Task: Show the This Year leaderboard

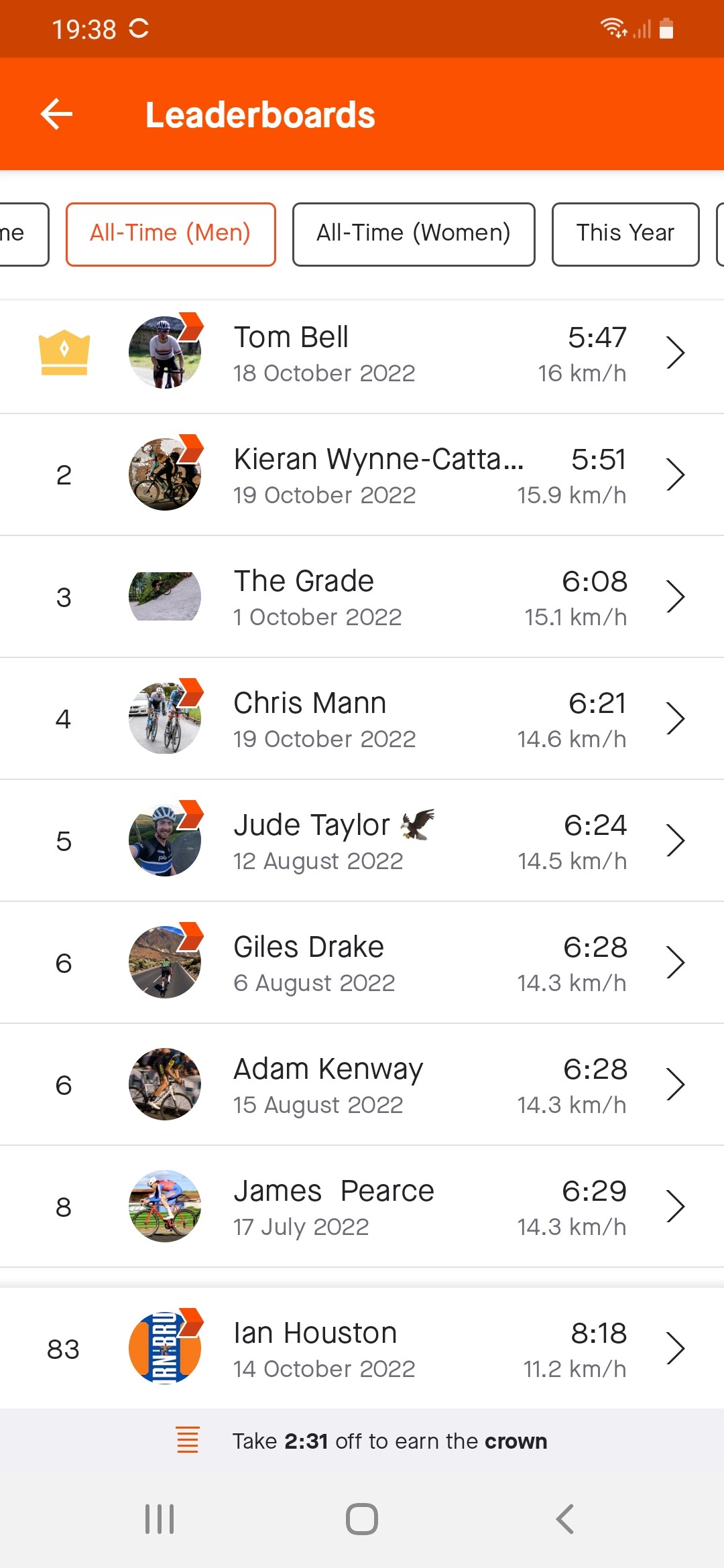Action: pos(625,234)
